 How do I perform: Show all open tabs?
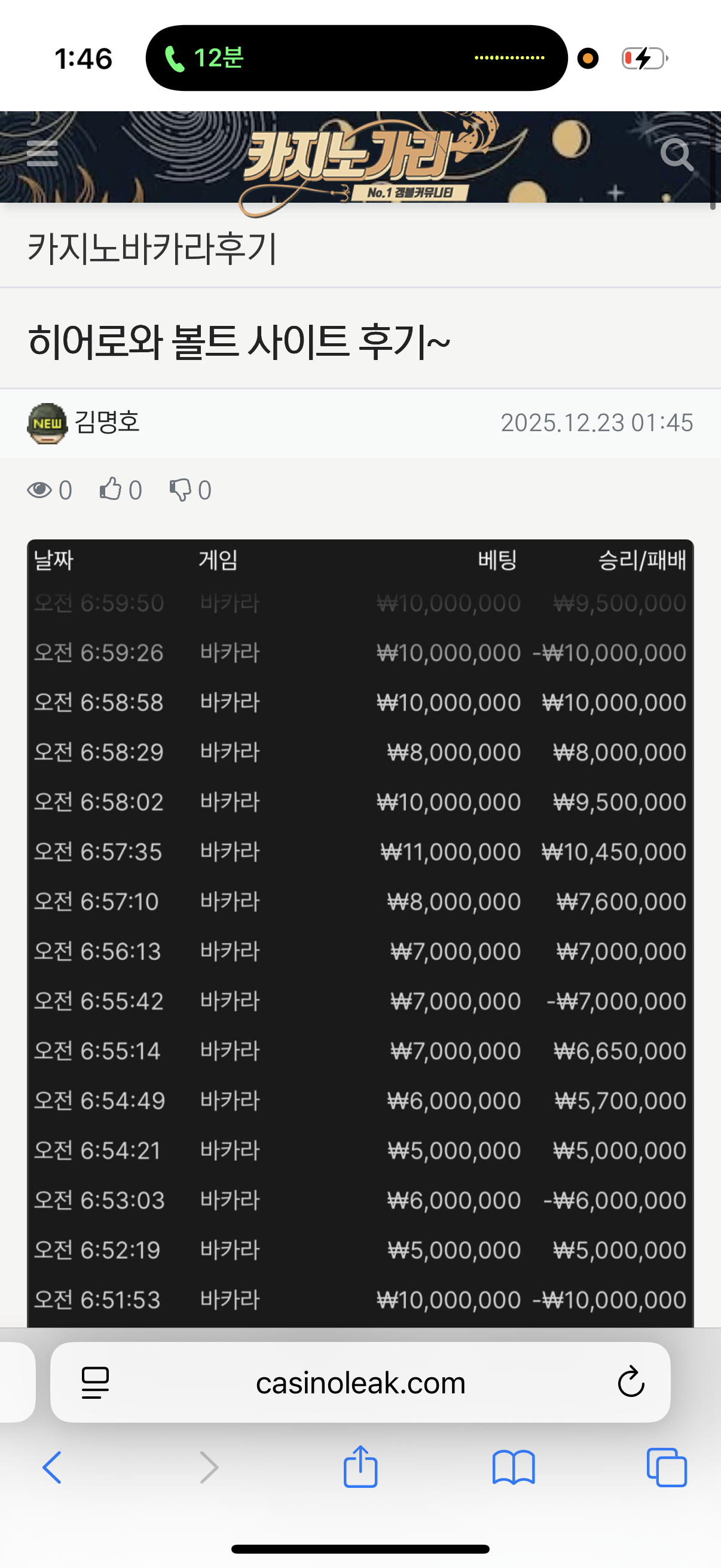tap(667, 1467)
